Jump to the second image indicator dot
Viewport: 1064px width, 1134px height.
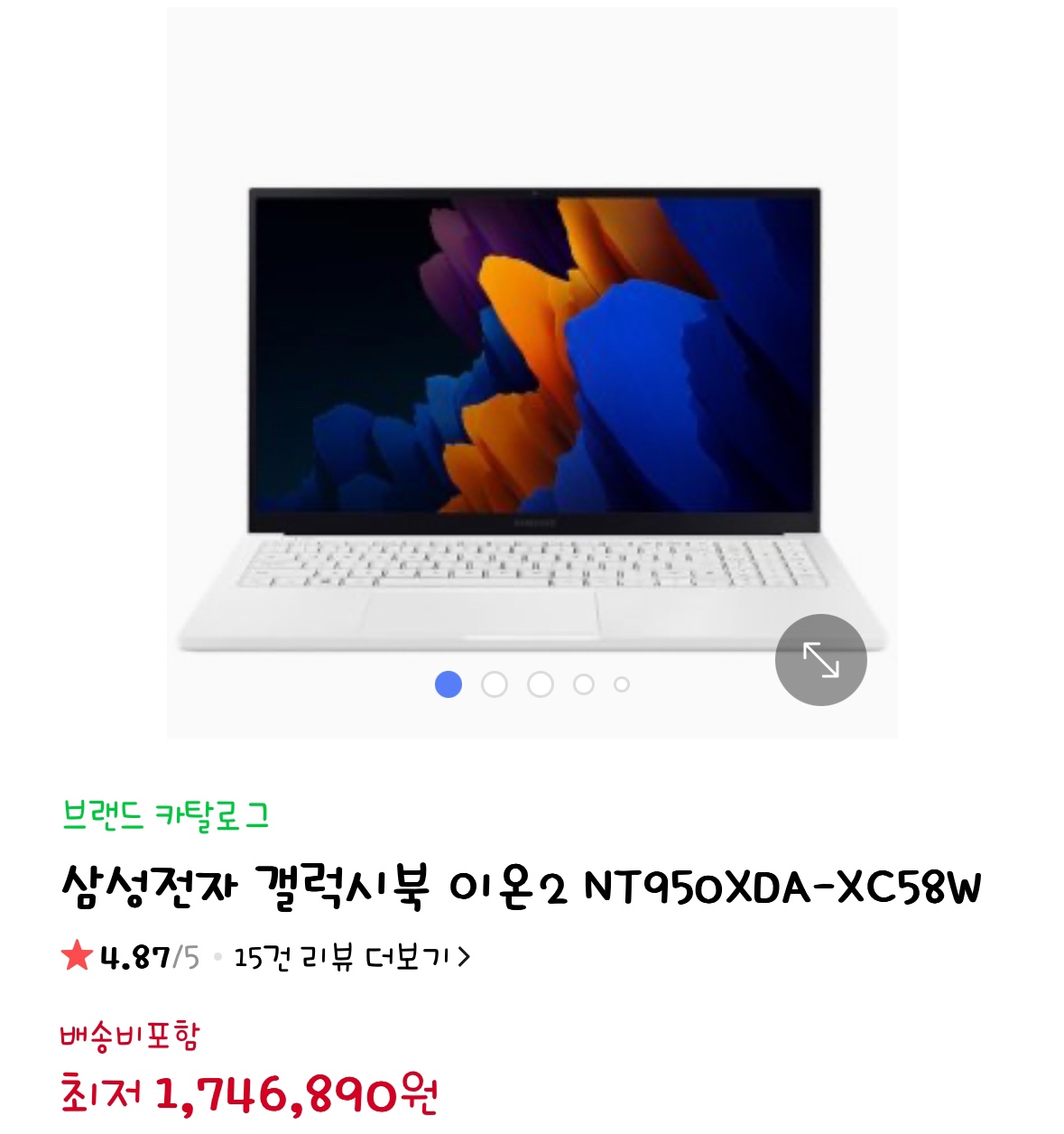[x=494, y=684]
